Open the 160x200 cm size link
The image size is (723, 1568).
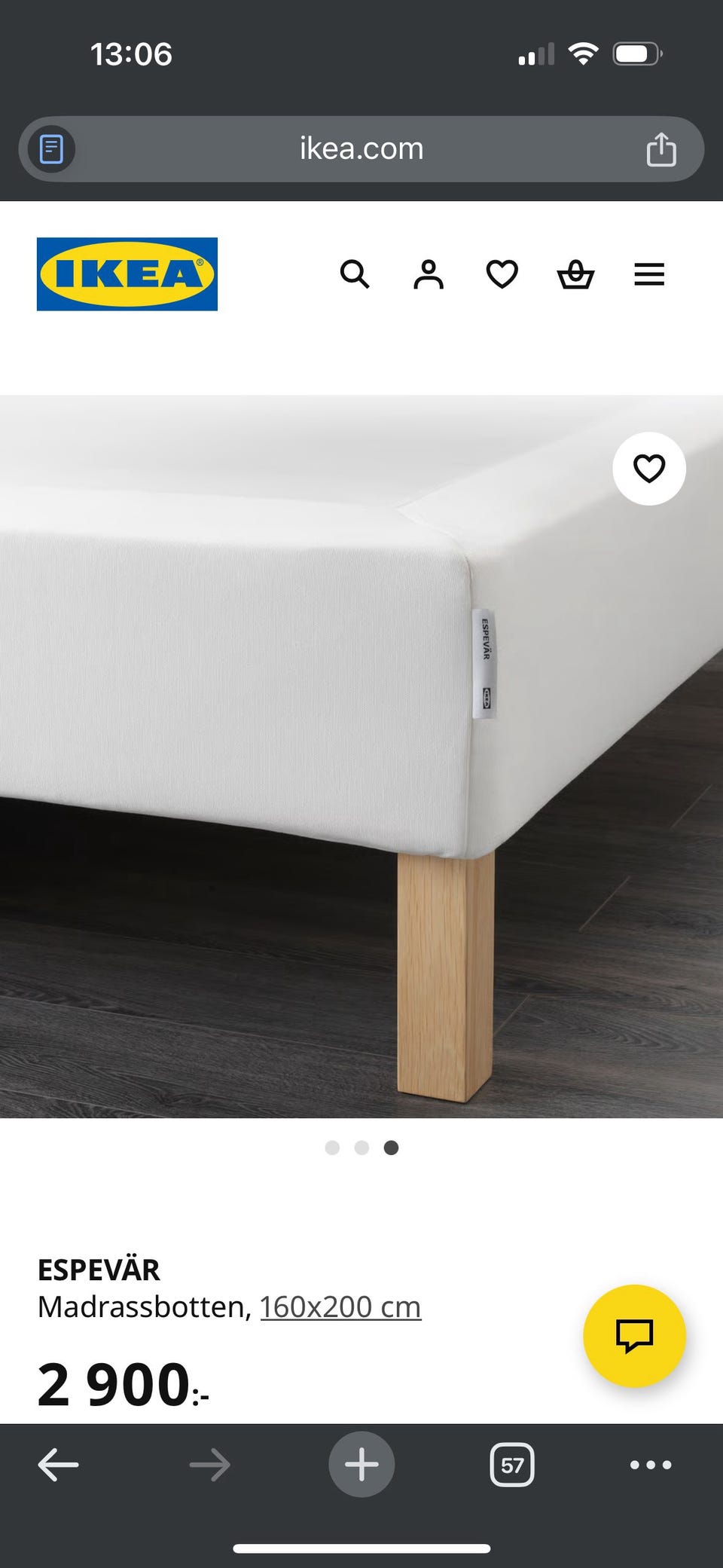pos(340,1307)
